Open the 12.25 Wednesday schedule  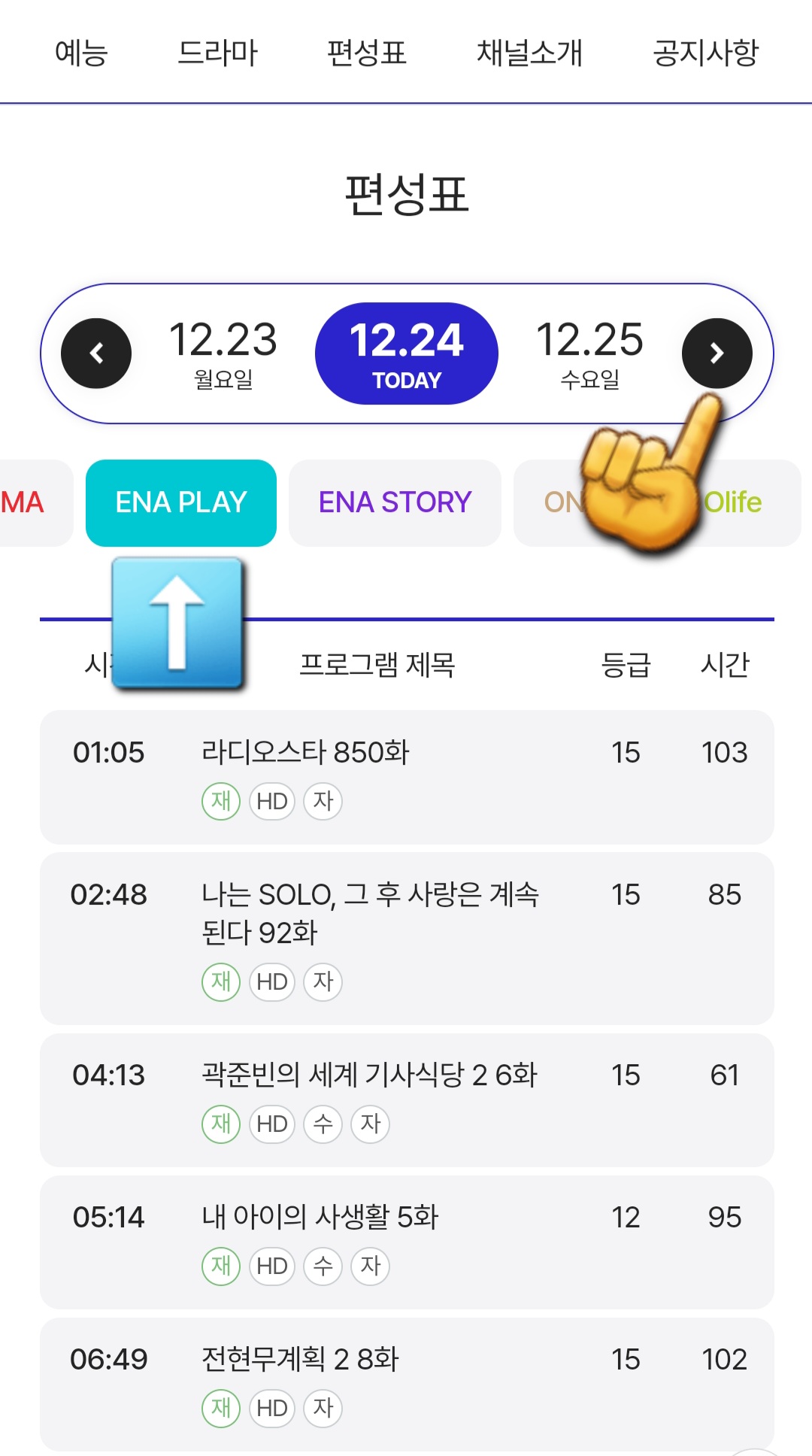[x=590, y=353]
